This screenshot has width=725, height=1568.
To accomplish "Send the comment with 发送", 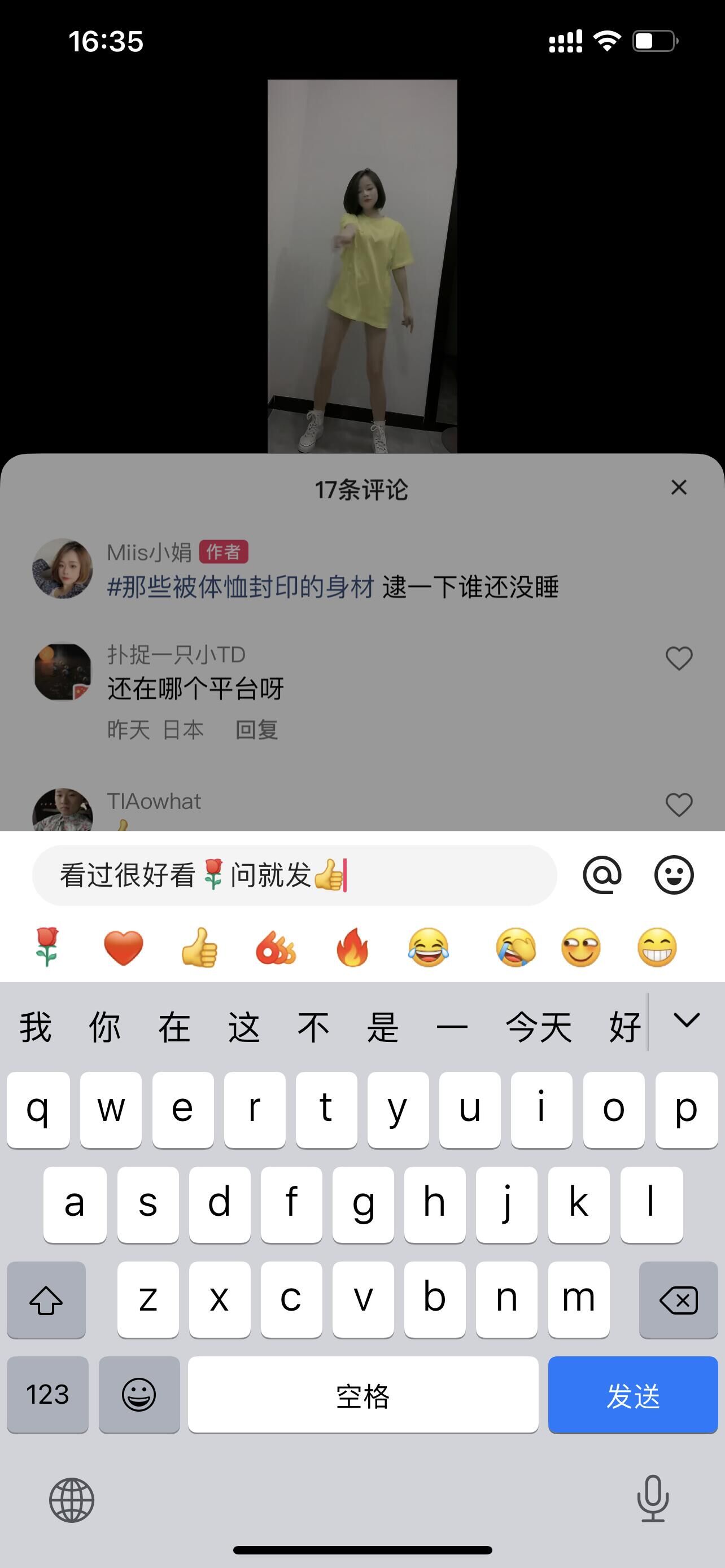I will [x=632, y=1395].
